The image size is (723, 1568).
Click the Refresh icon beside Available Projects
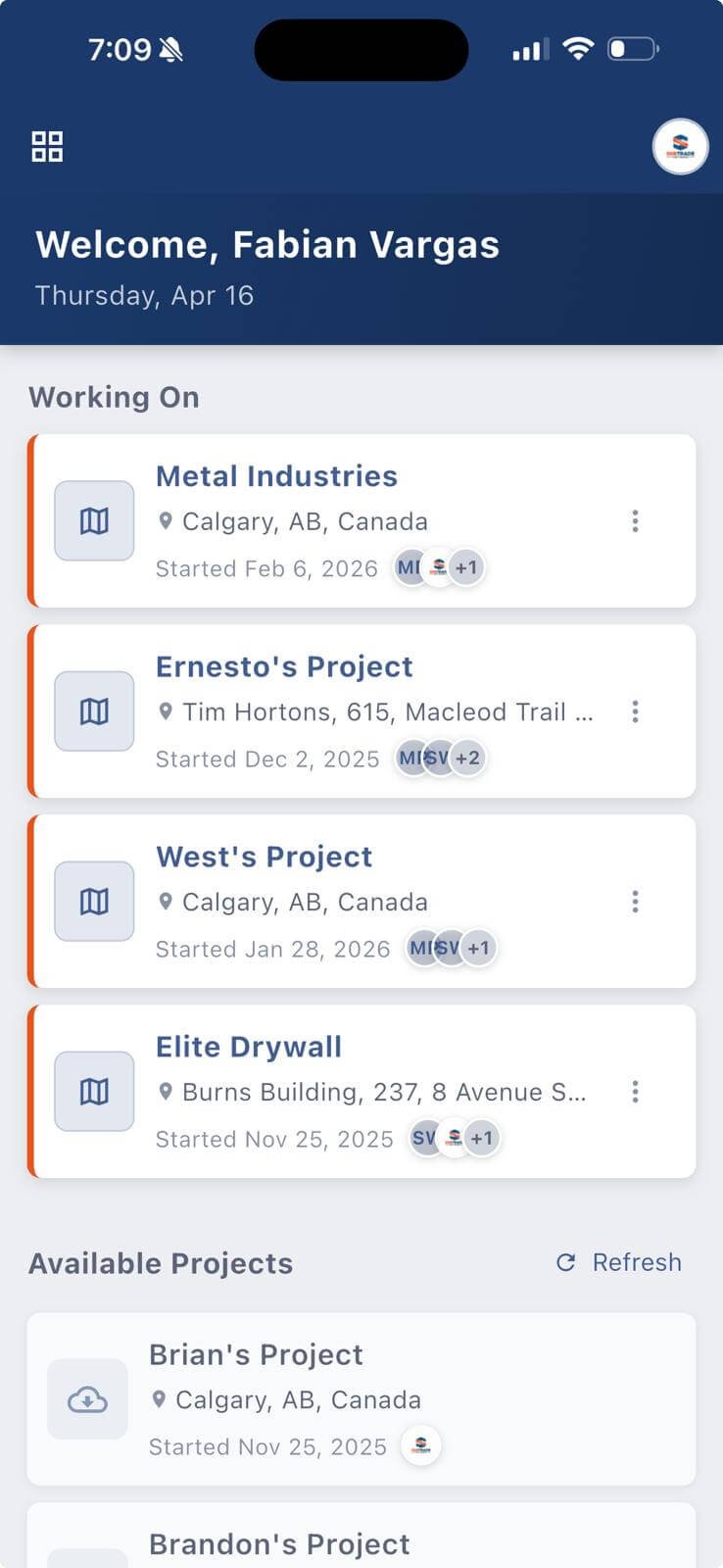point(564,1263)
